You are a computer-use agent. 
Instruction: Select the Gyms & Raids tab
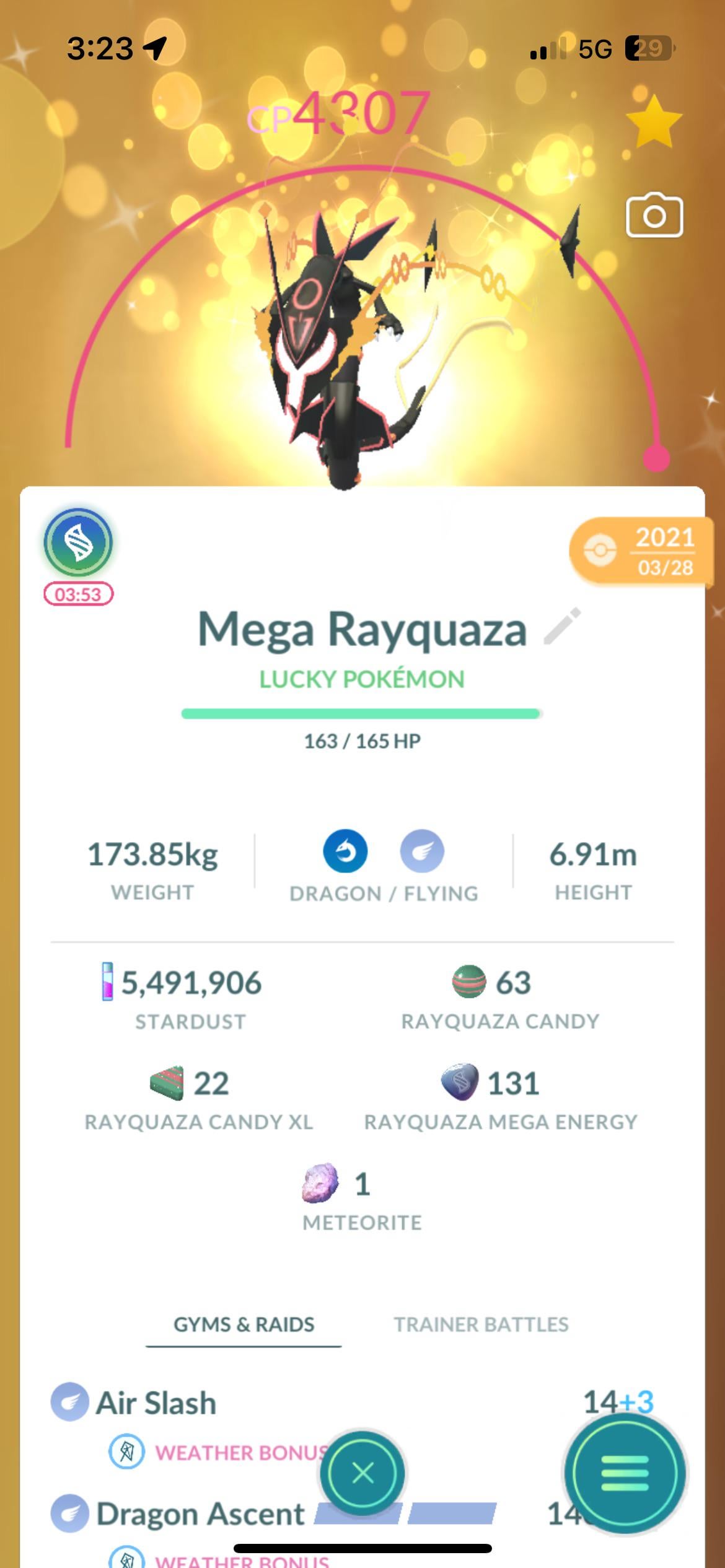point(244,1324)
